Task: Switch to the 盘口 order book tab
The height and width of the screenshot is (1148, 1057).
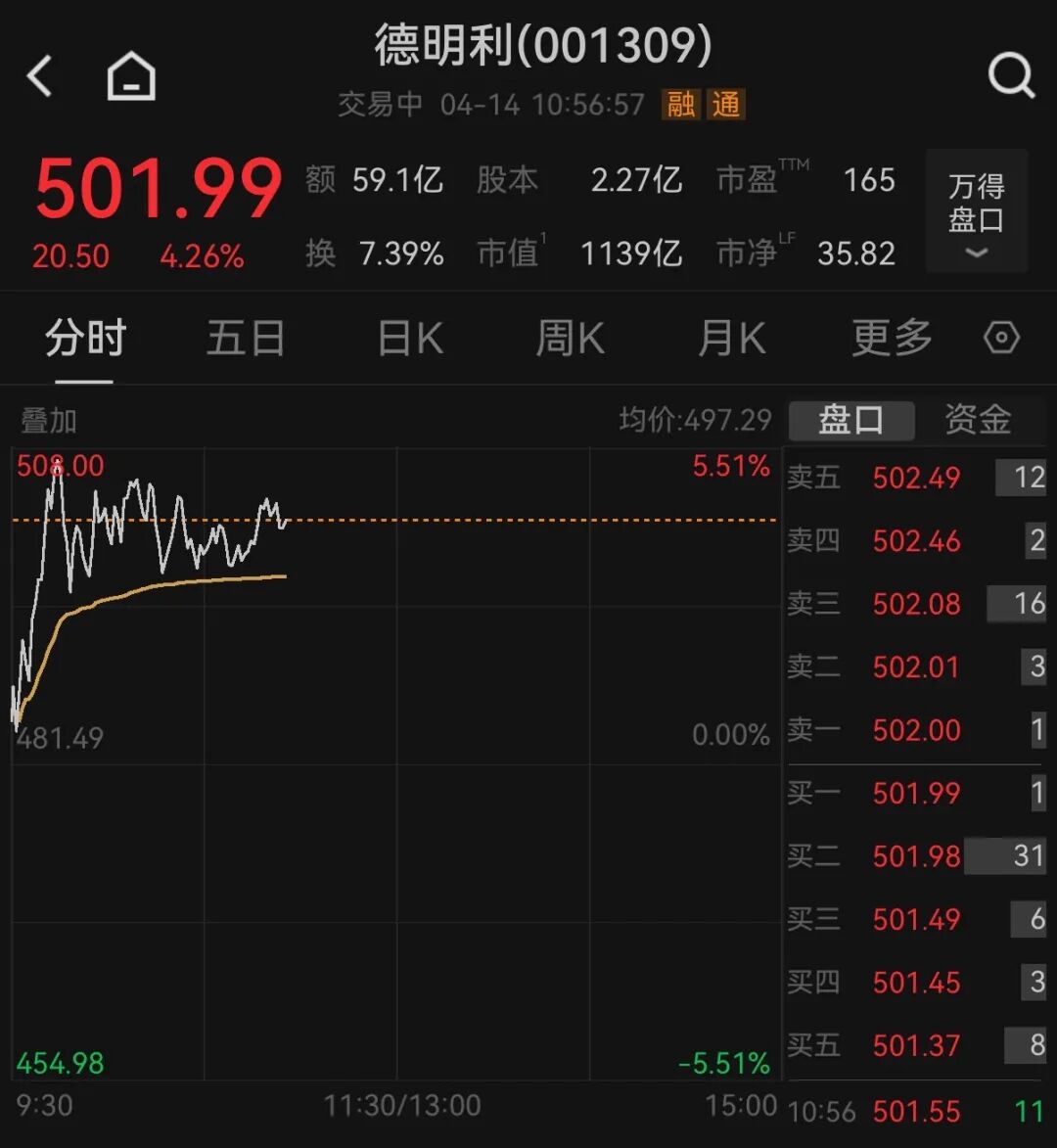Action: point(851,420)
